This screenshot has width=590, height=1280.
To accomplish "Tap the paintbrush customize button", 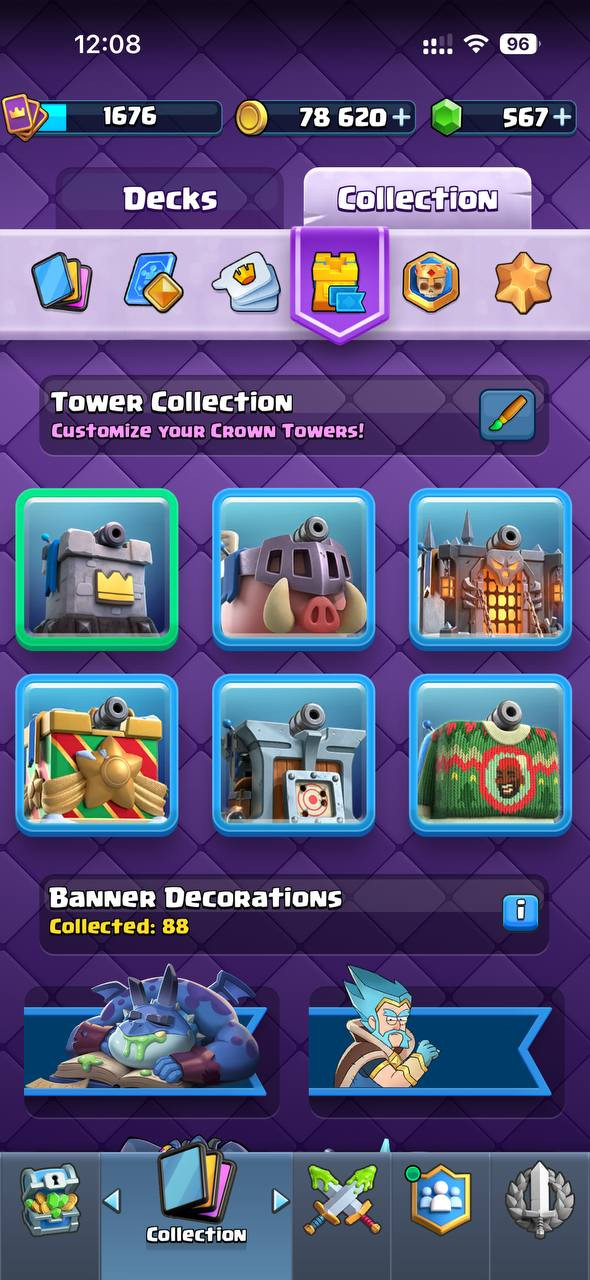I will click(x=507, y=416).
